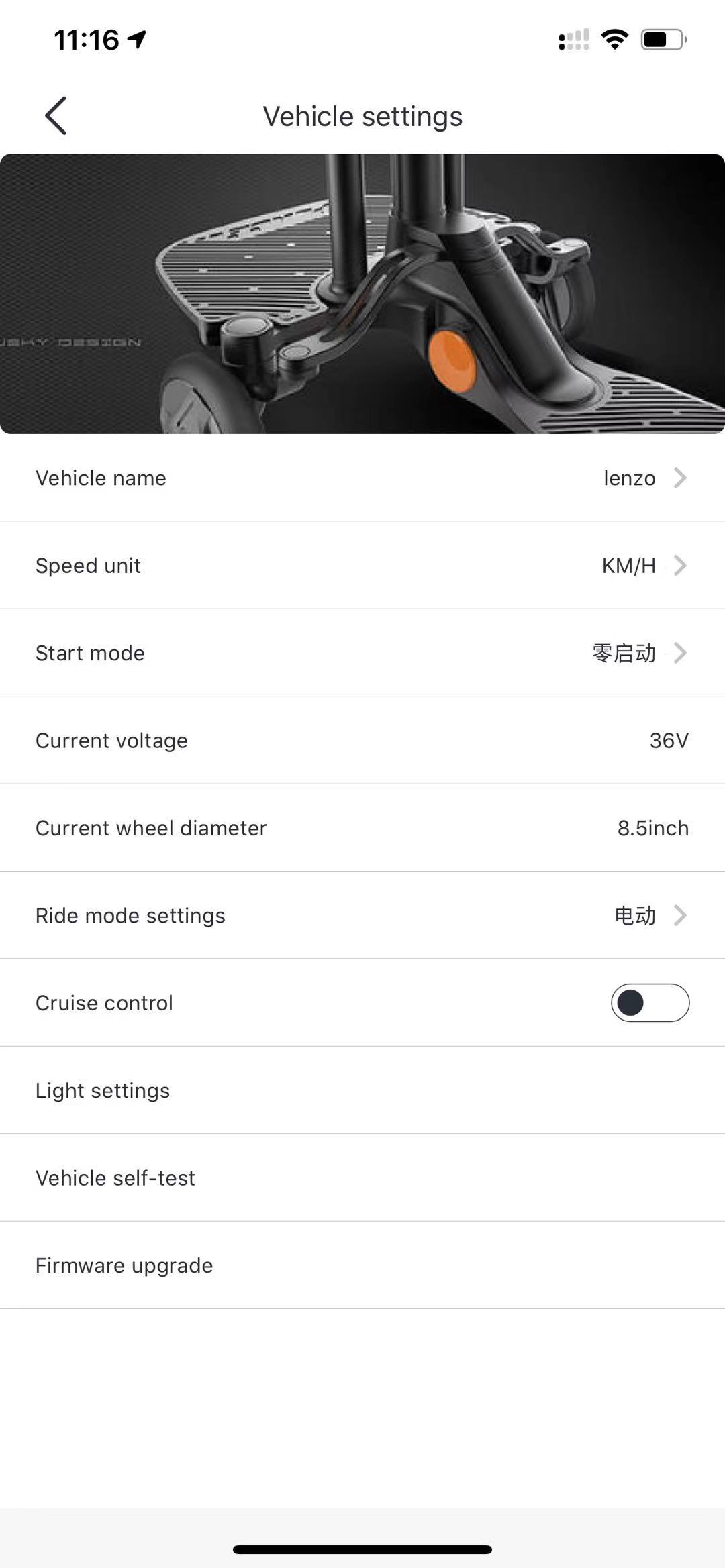Open Ride mode settings
Screen dimensions: 725x1568
(362, 915)
